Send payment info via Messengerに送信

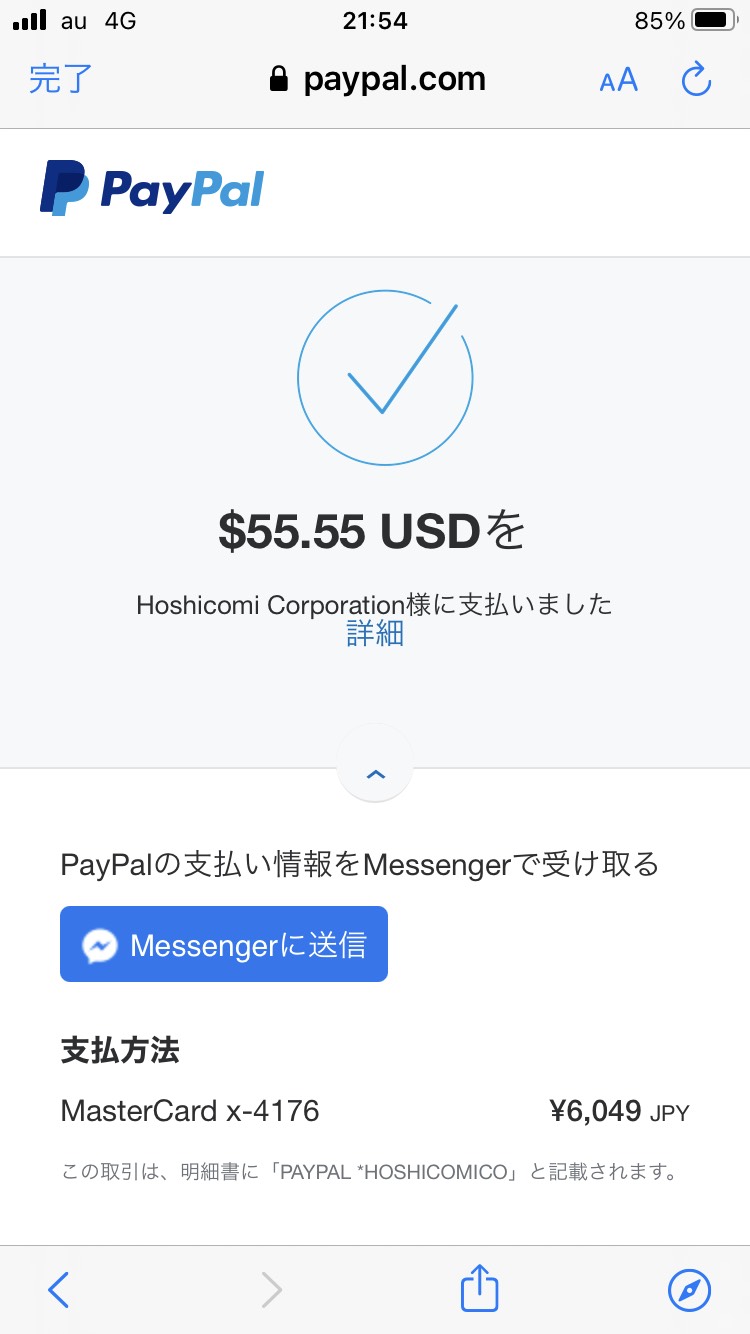(x=224, y=944)
